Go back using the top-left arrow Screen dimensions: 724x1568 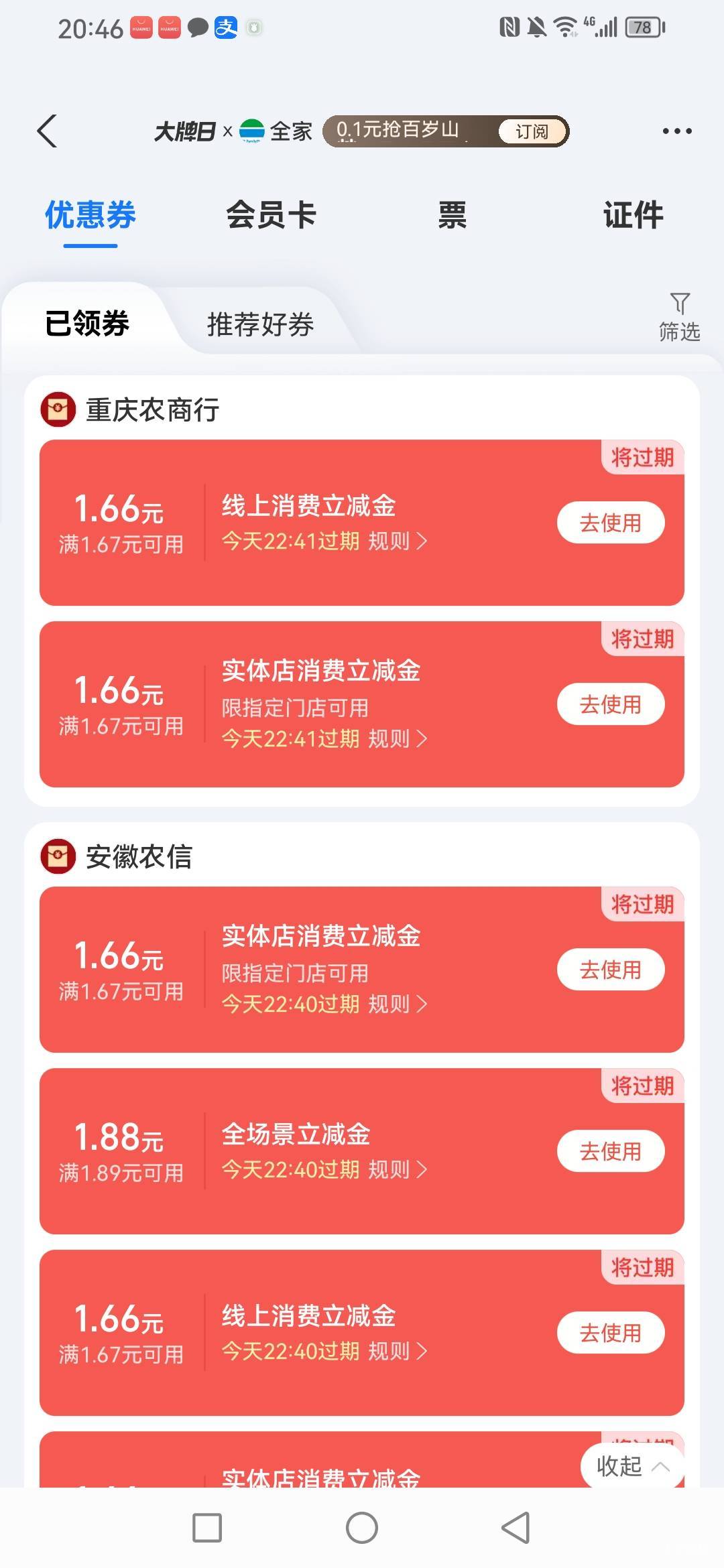coord(47,131)
